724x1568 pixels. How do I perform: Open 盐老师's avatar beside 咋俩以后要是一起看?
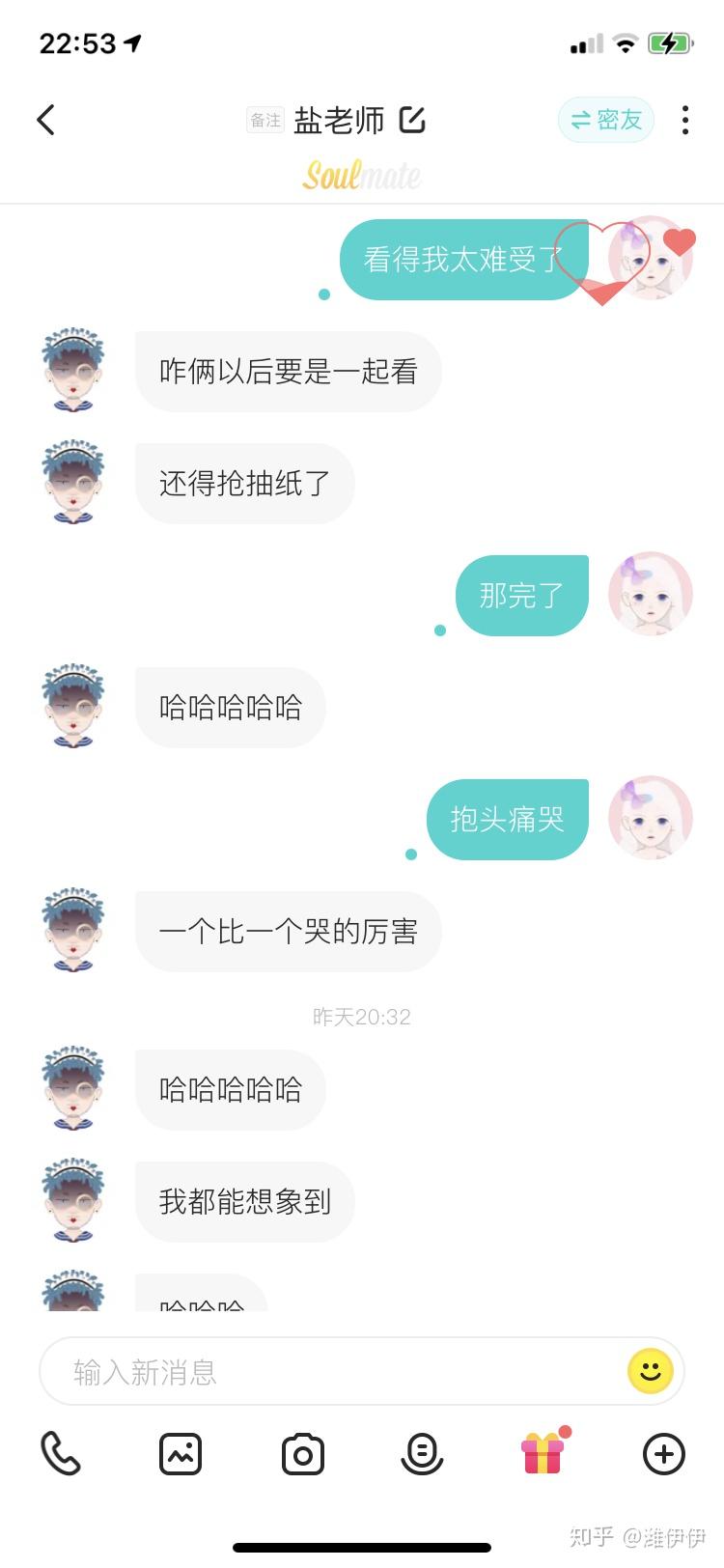tap(72, 370)
